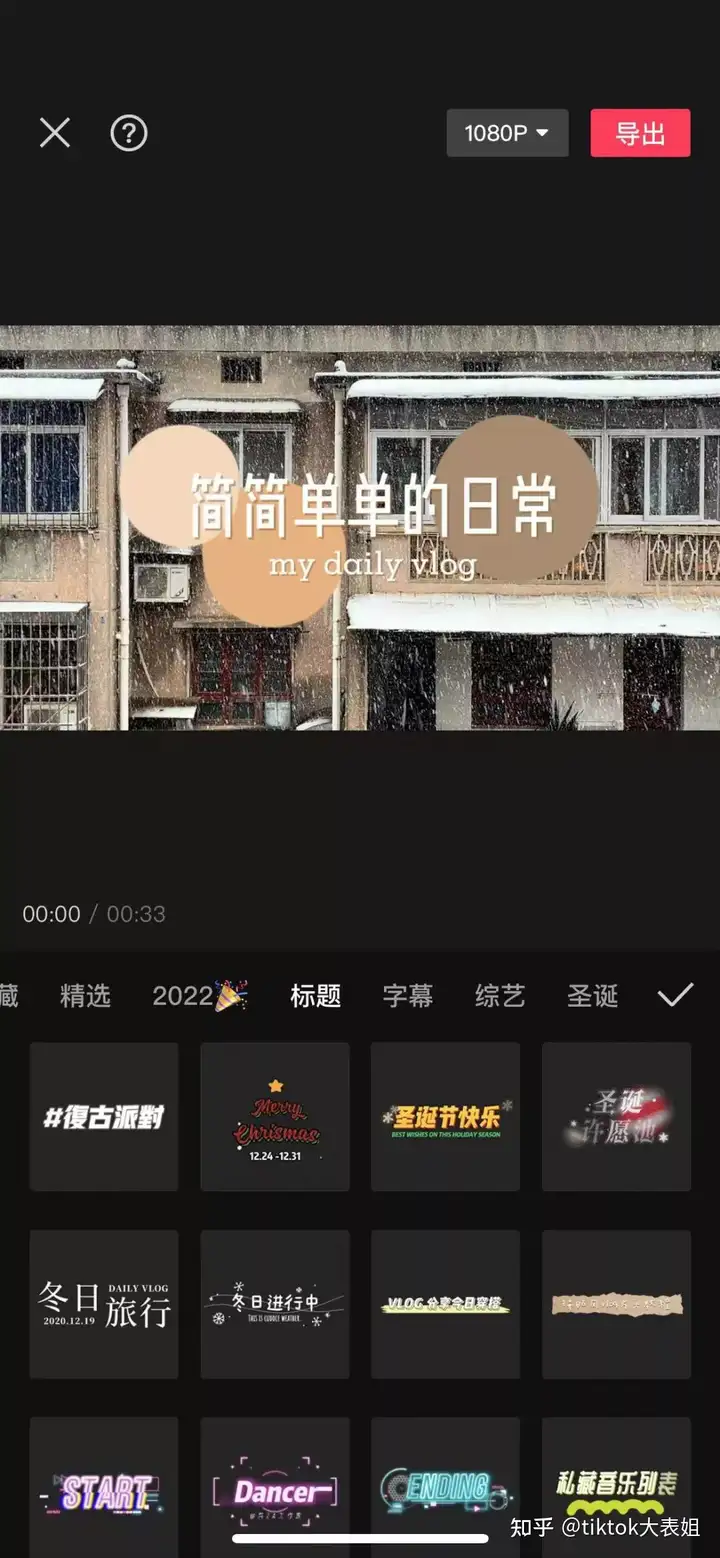Switch to the 字幕 tab
The height and width of the screenshot is (1558, 720).
pyautogui.click(x=407, y=996)
